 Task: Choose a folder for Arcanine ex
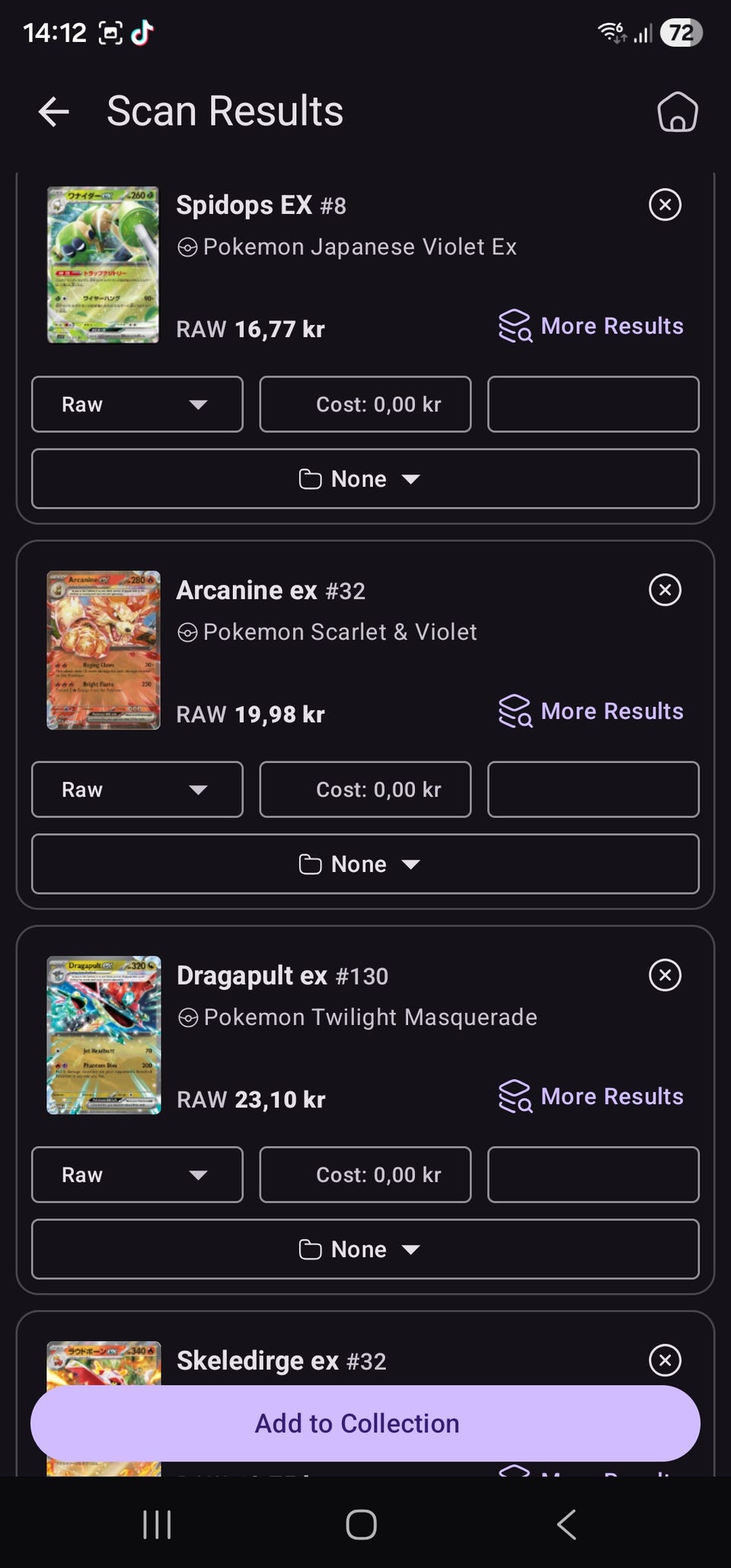pos(365,864)
